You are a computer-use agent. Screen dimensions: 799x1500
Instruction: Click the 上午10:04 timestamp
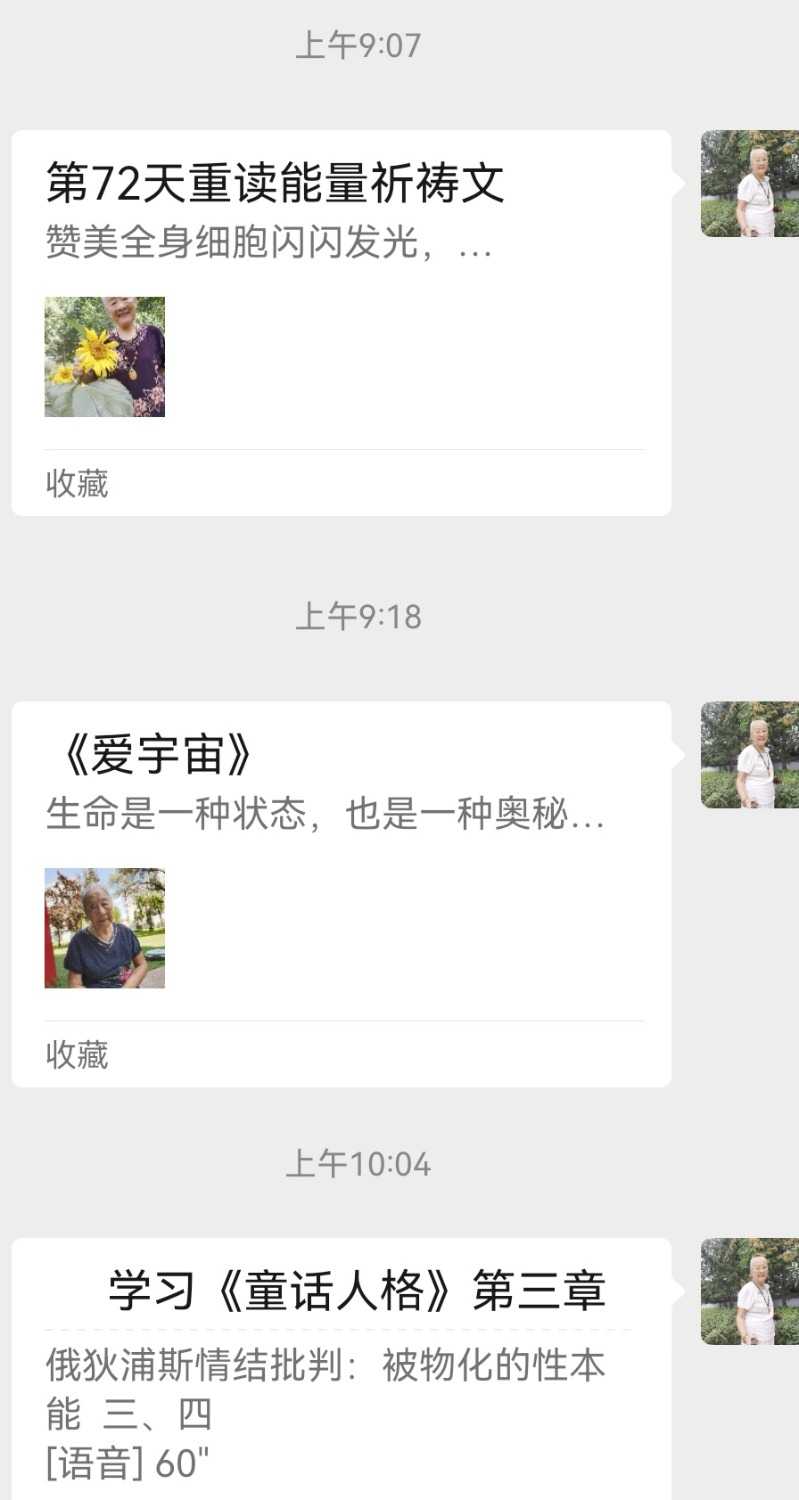pyautogui.click(x=359, y=1163)
